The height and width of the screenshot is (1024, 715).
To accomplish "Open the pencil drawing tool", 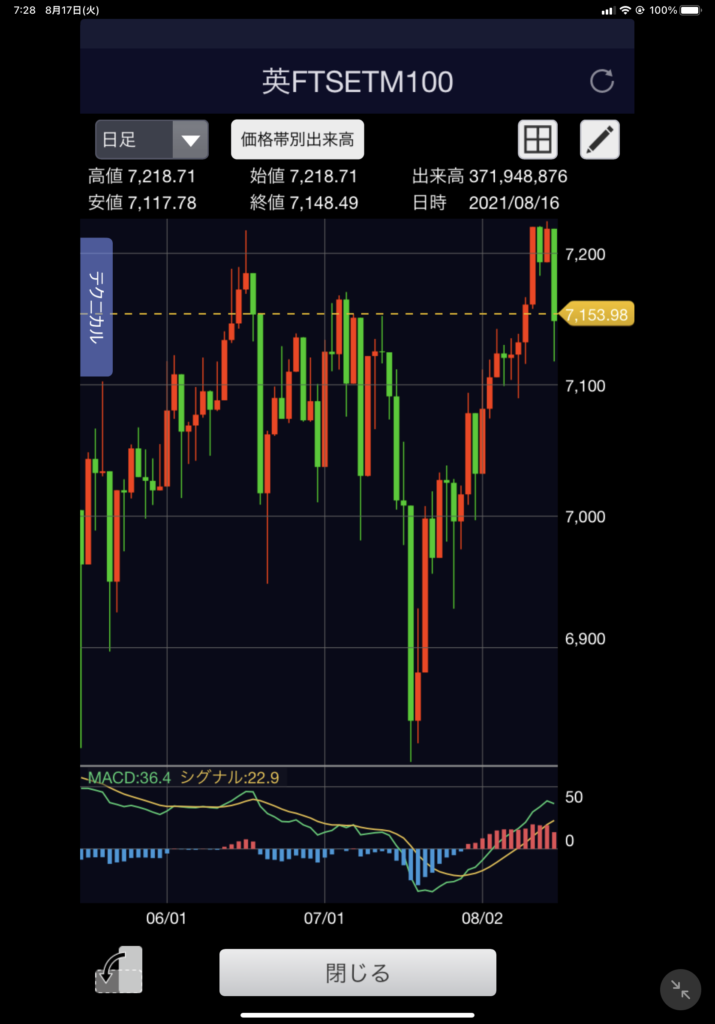I will (600, 140).
